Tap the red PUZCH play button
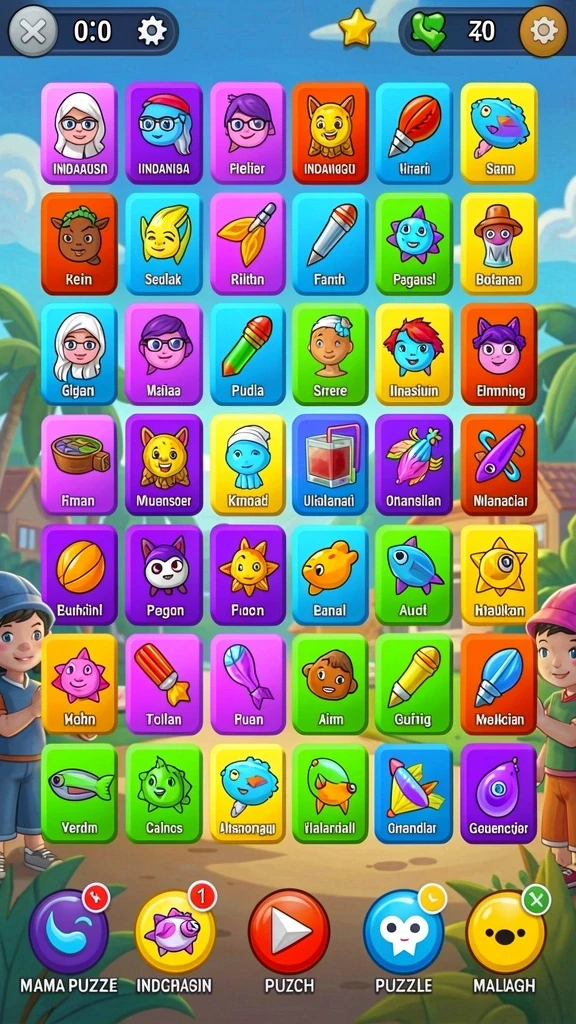Viewport: 576px width, 1024px height. click(x=288, y=931)
